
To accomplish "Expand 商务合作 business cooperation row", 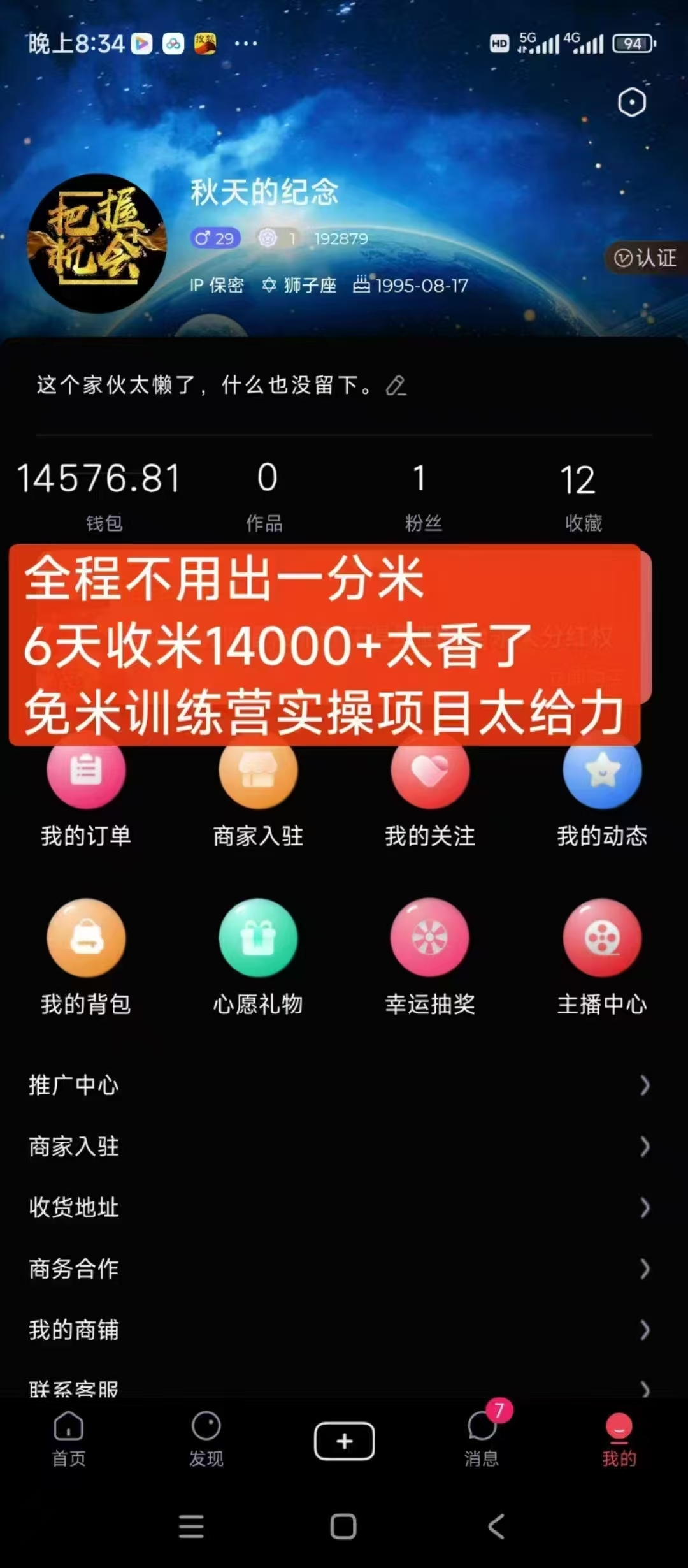I will [344, 1269].
